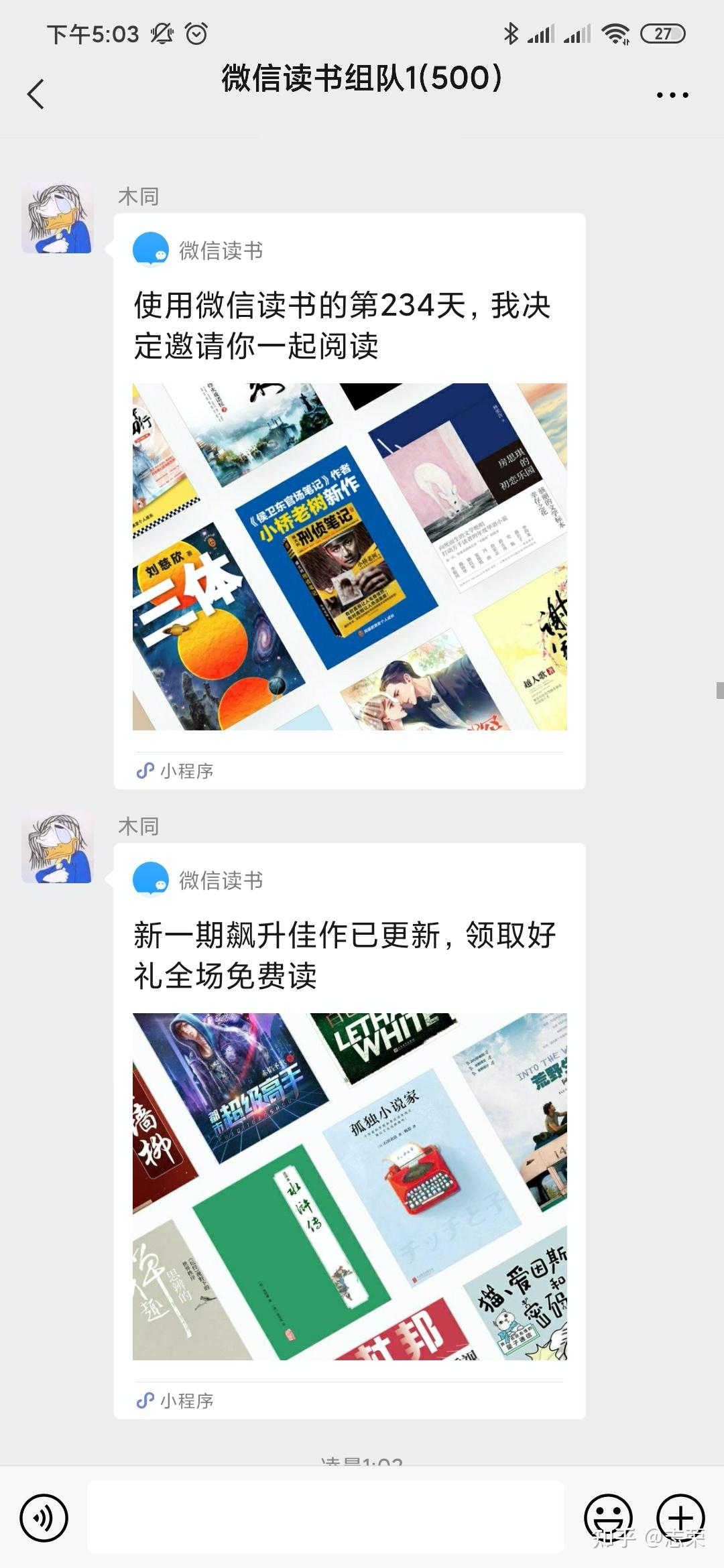
Task: Open the 第234天 invitation mini program card
Action: point(349,501)
